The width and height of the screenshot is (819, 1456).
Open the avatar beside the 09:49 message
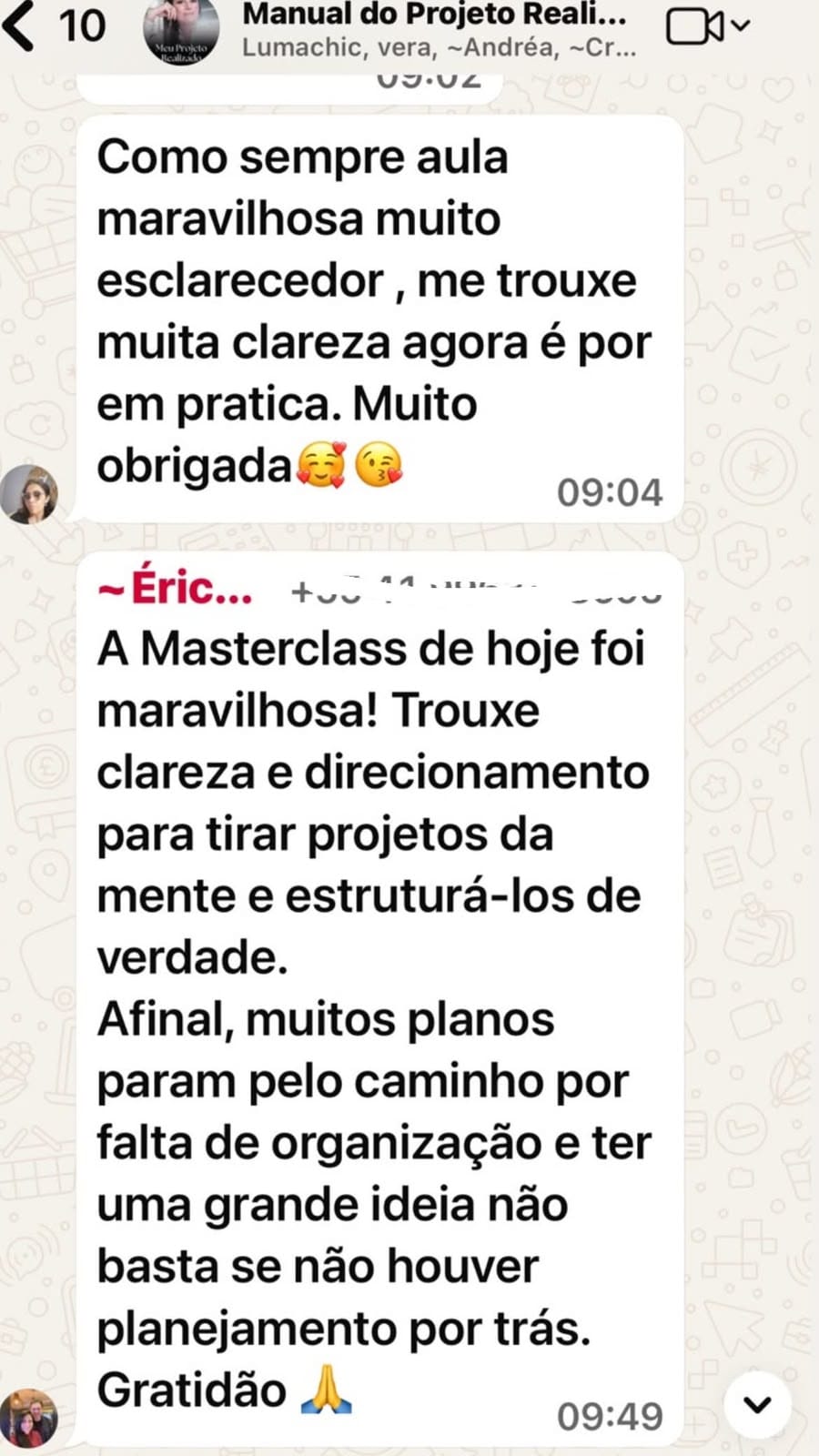click(x=29, y=1418)
